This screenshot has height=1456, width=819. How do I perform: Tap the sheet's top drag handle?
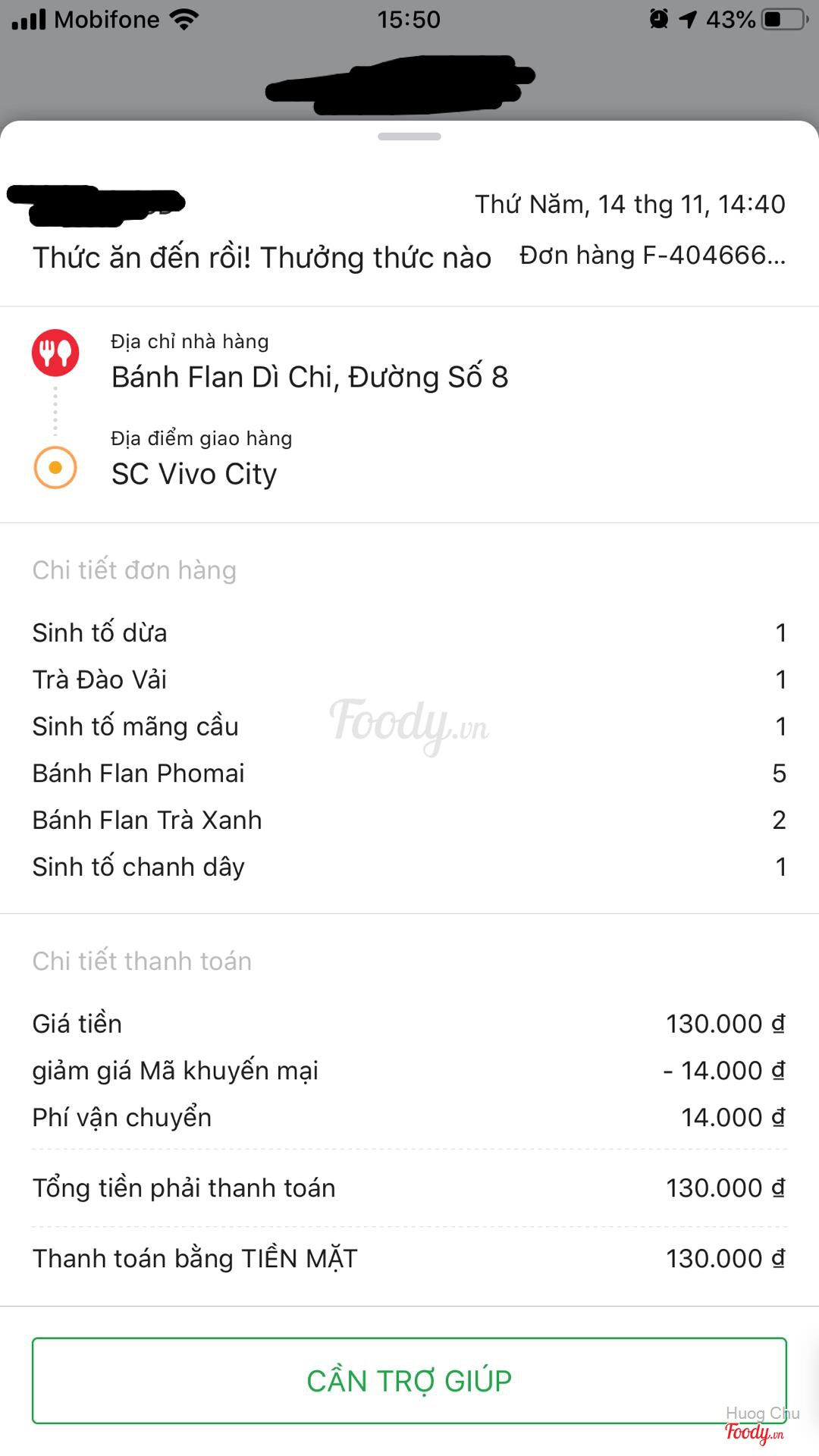point(409,136)
